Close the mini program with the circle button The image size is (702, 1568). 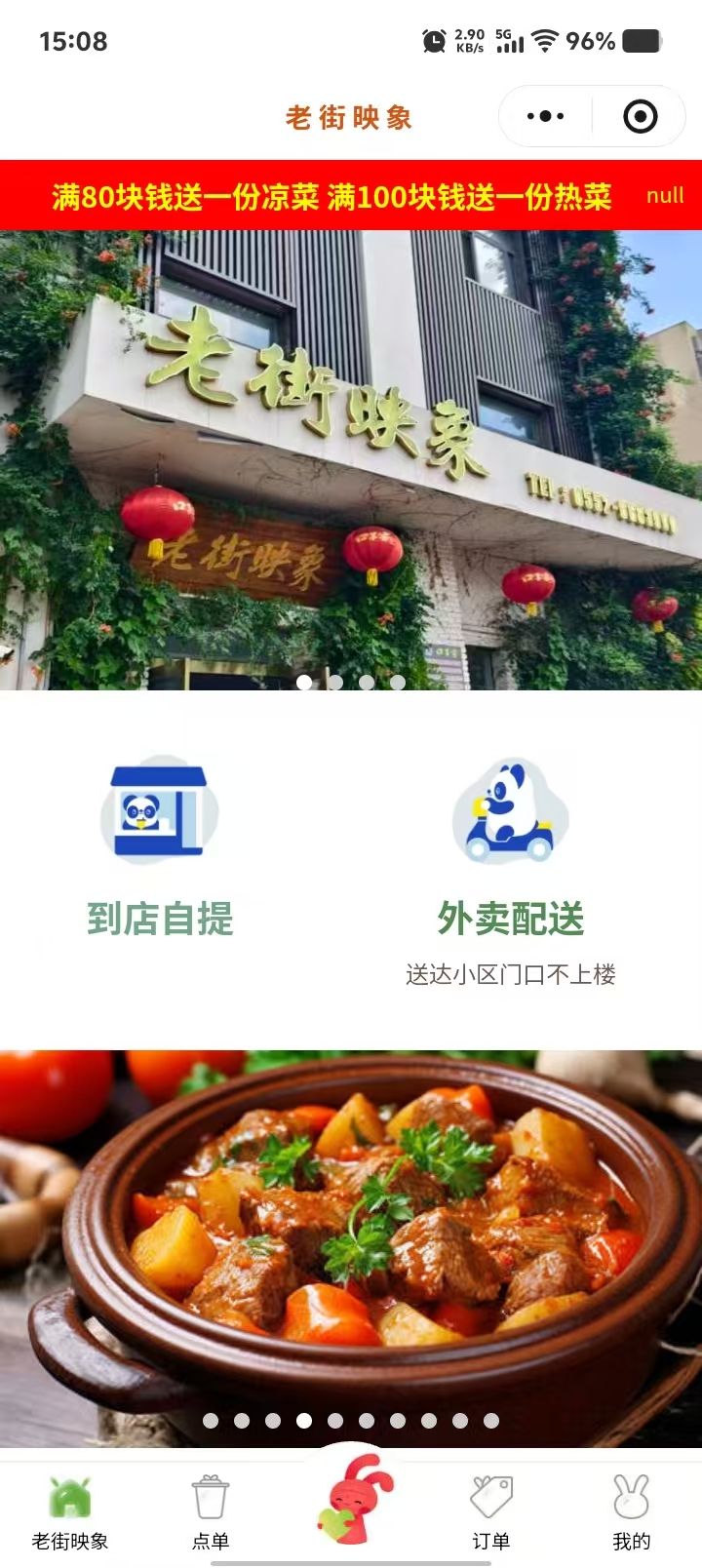coord(640,117)
